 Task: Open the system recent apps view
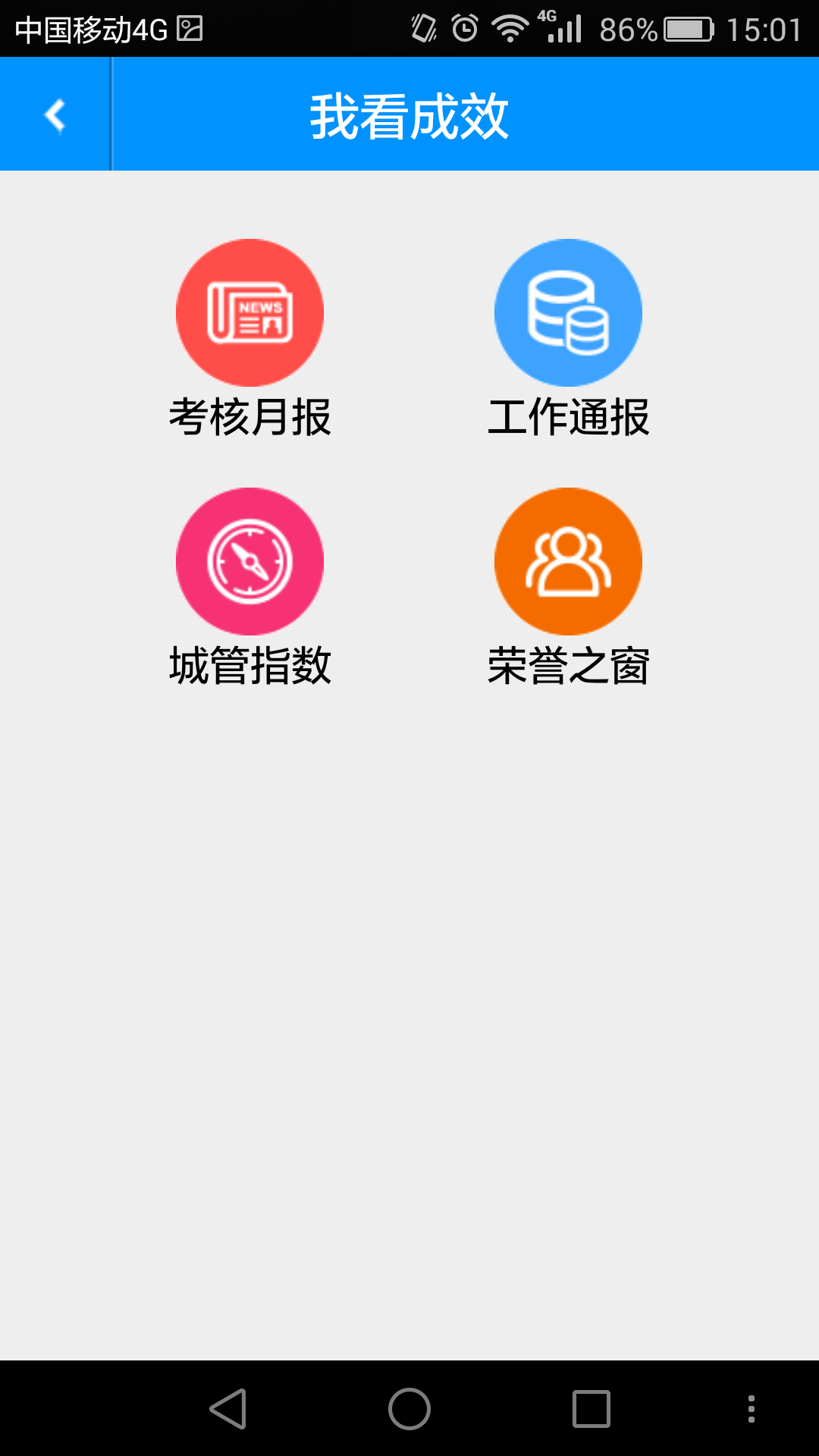591,1409
